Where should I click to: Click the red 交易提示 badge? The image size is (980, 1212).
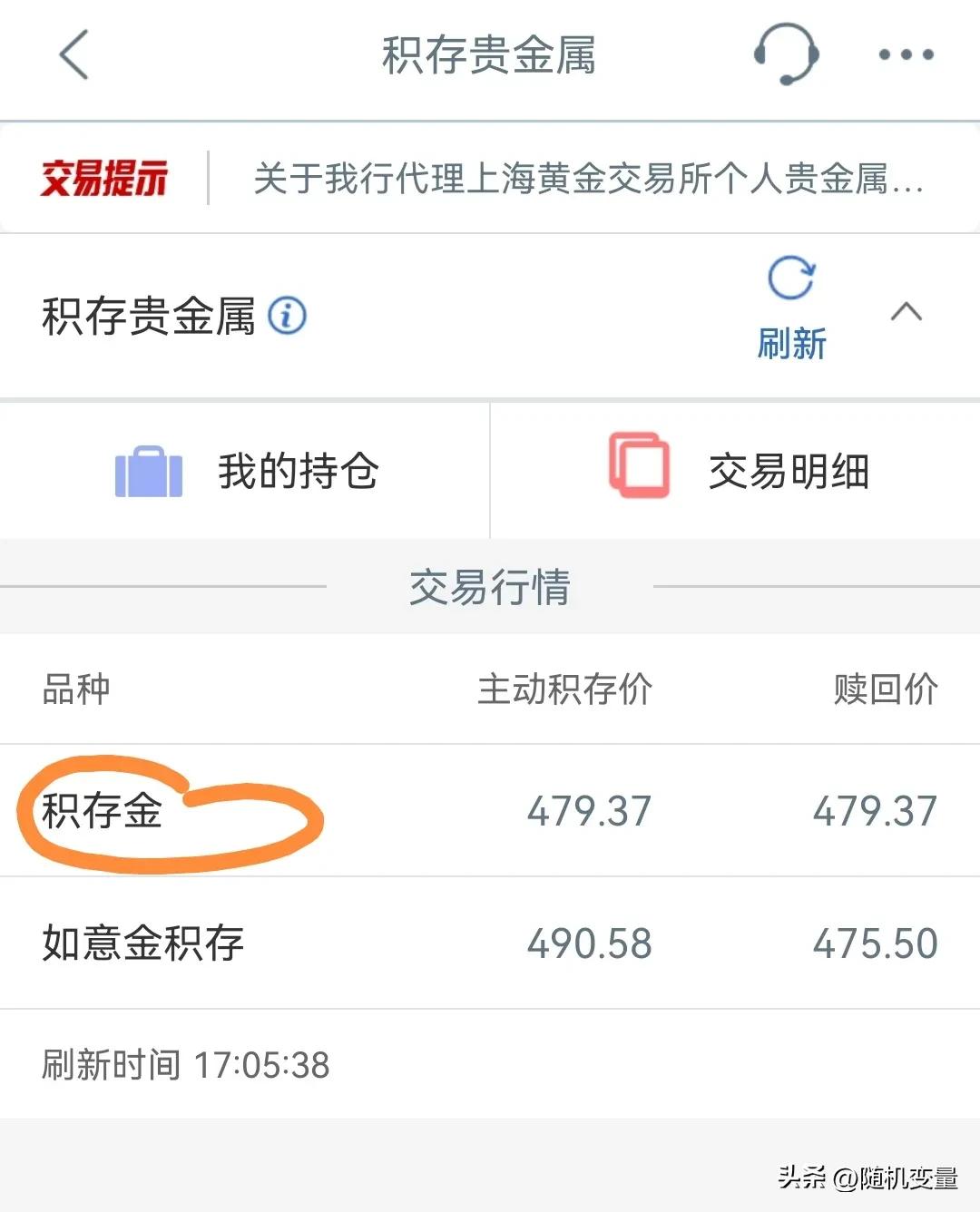(x=104, y=178)
